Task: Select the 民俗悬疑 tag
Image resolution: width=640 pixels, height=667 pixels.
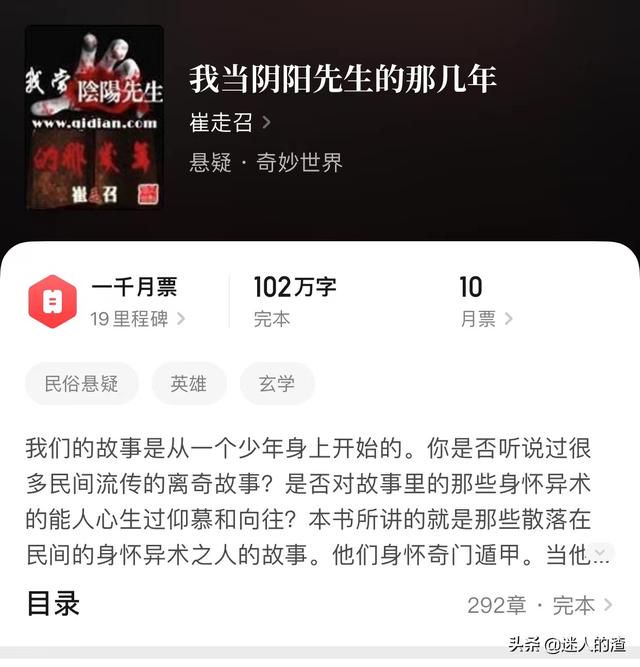Action: click(82, 384)
